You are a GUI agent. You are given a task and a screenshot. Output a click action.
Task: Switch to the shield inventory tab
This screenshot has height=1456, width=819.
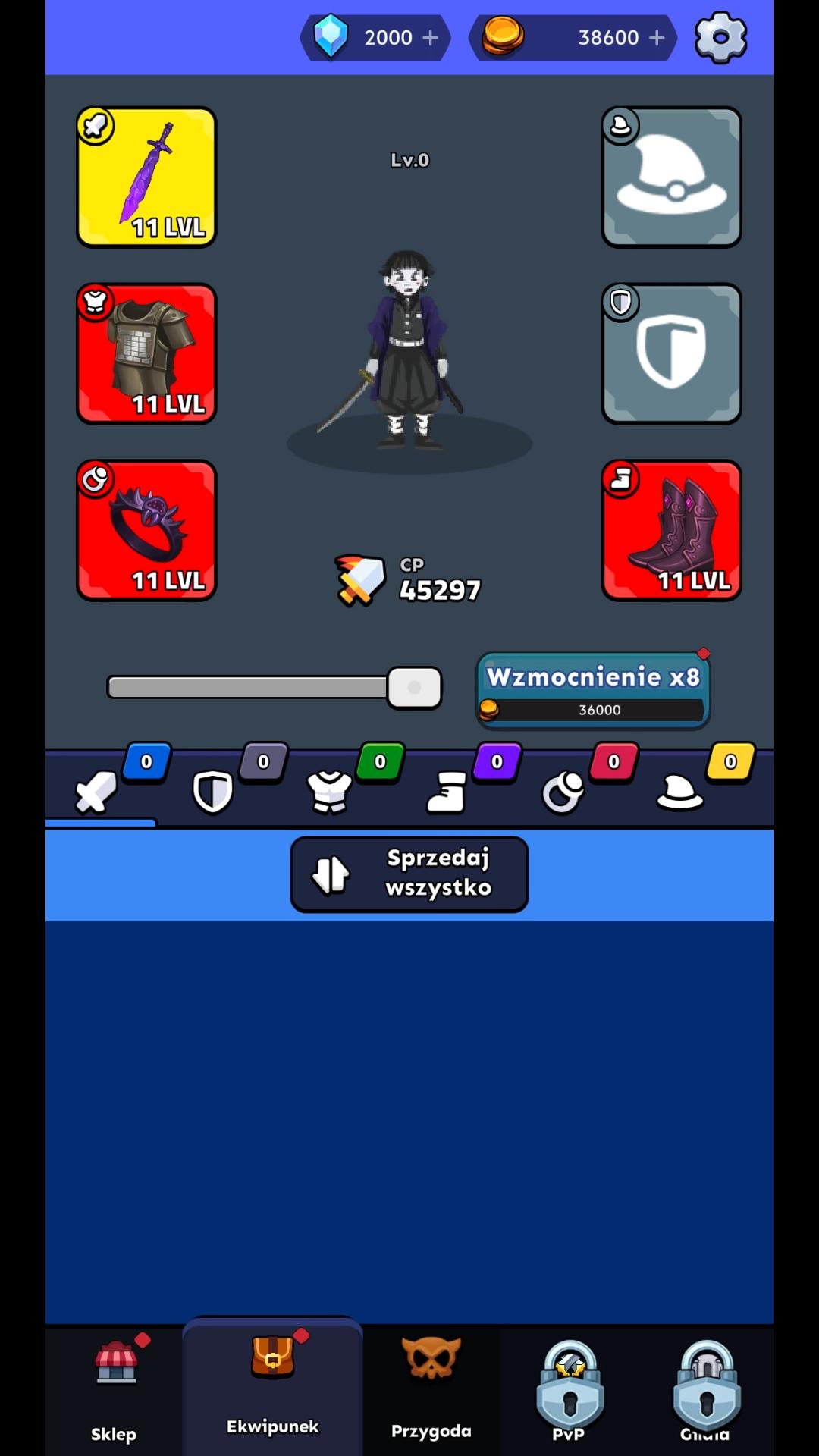pos(213,791)
